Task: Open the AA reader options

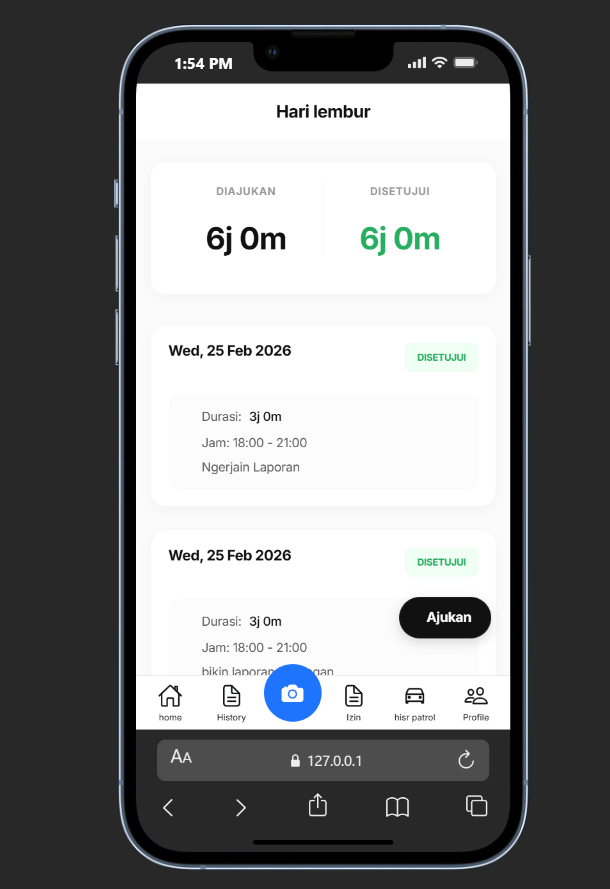Action: [x=181, y=757]
